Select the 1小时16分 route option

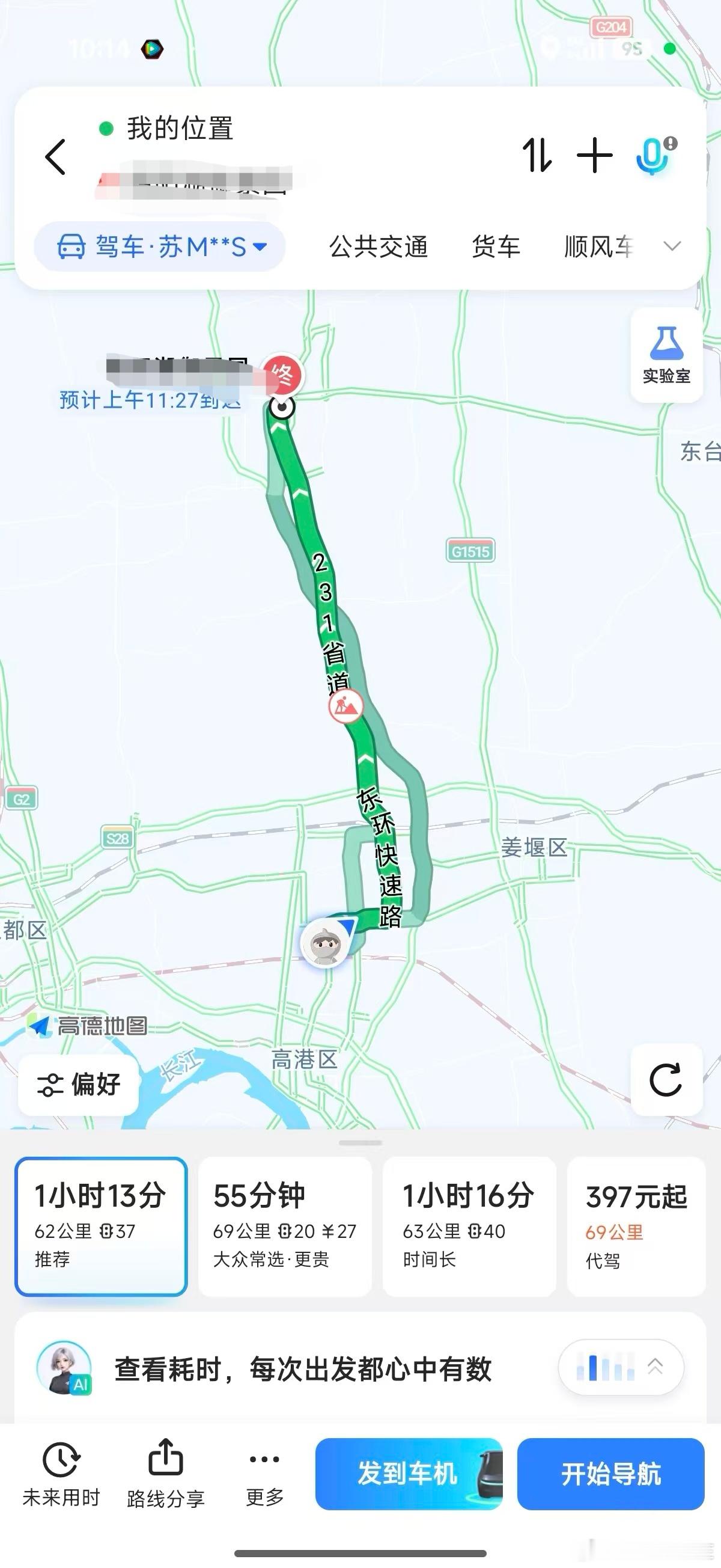[469, 1227]
